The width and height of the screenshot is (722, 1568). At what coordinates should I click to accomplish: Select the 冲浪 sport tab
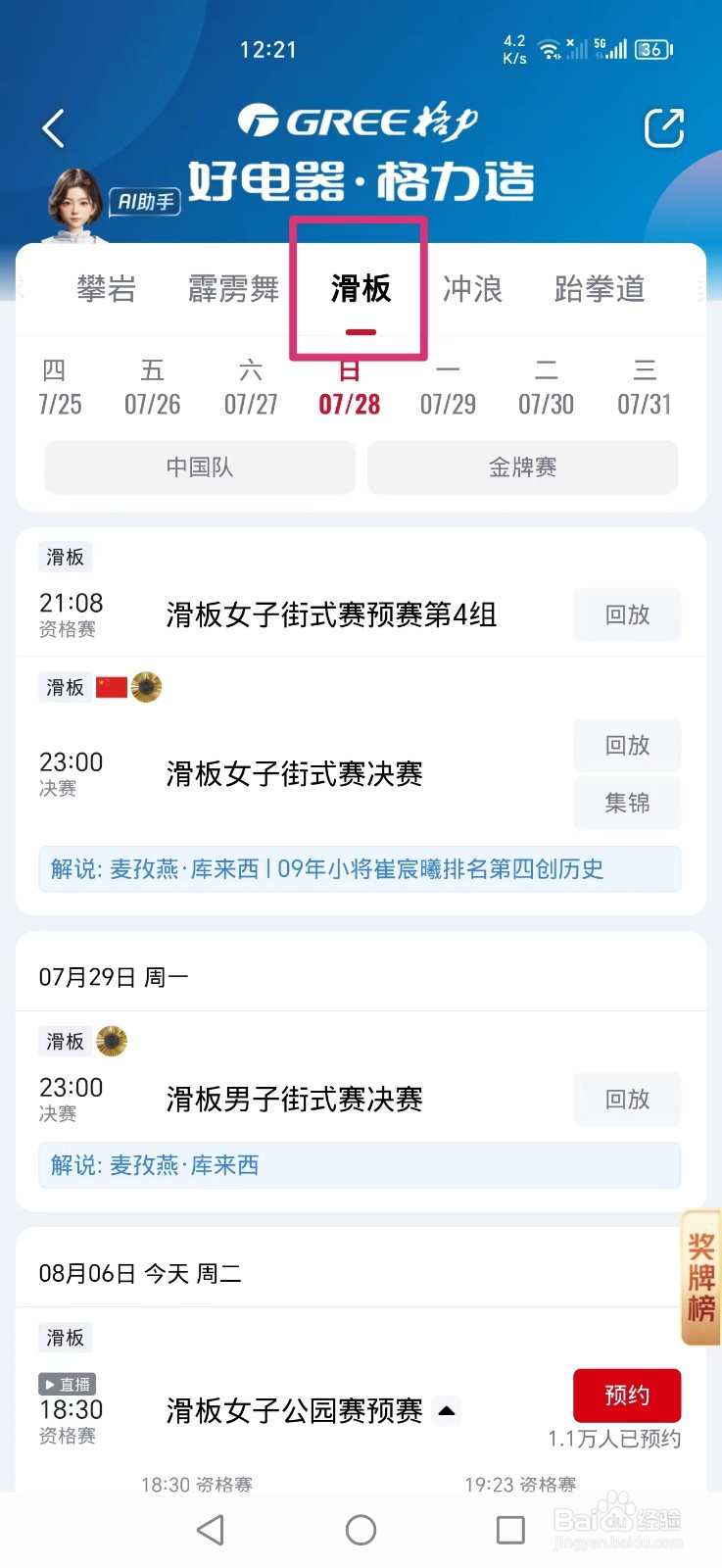(x=472, y=289)
